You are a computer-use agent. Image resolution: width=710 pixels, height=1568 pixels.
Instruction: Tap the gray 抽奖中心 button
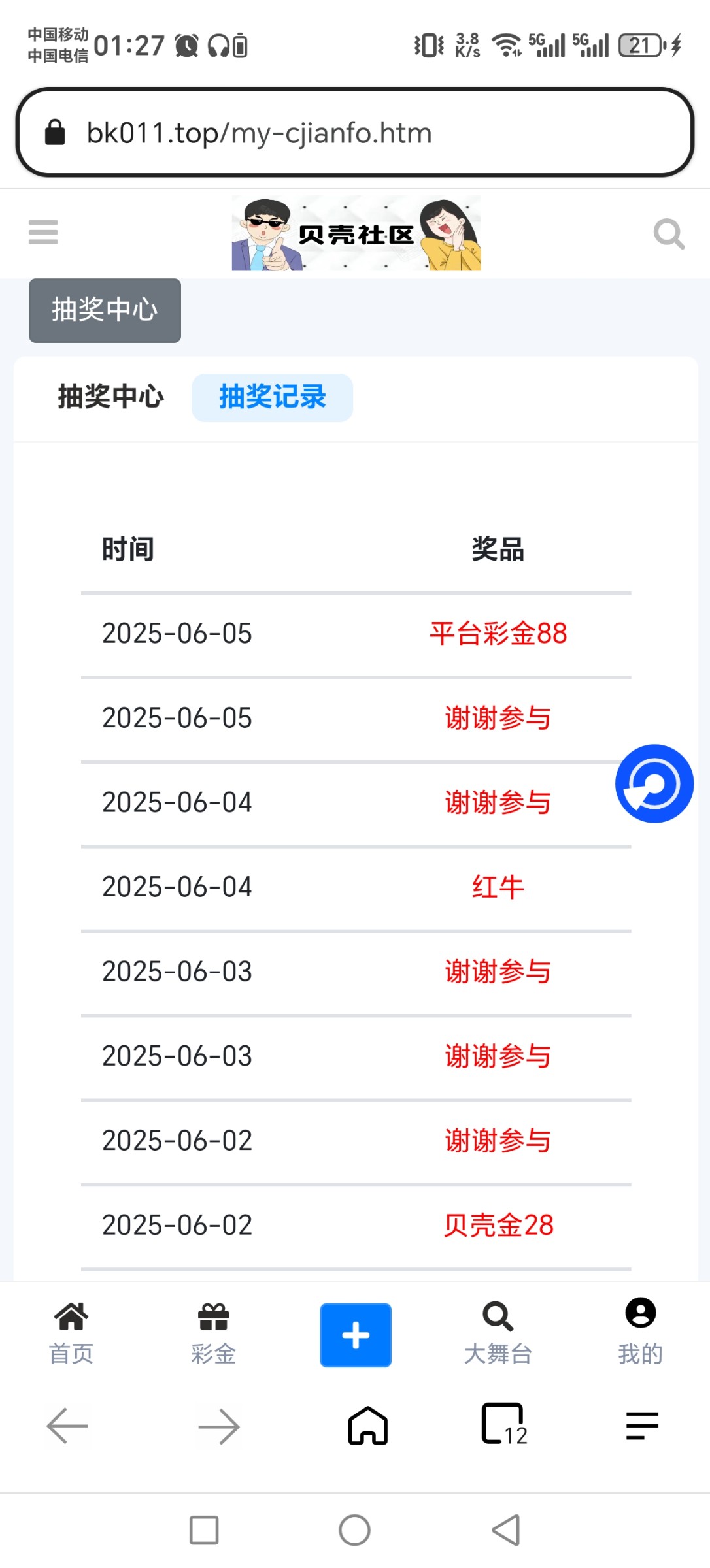(x=105, y=310)
